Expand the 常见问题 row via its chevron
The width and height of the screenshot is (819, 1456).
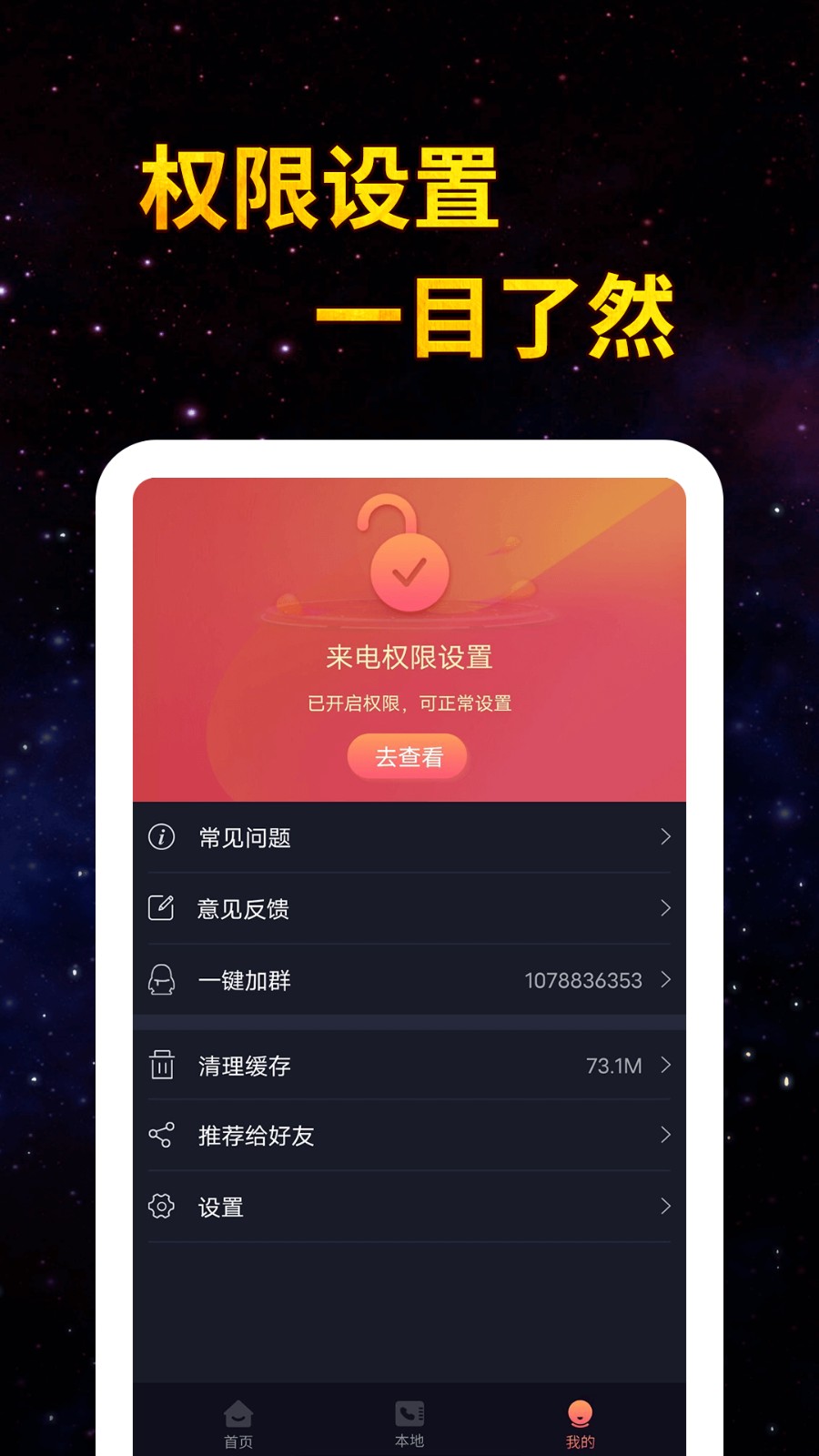665,836
